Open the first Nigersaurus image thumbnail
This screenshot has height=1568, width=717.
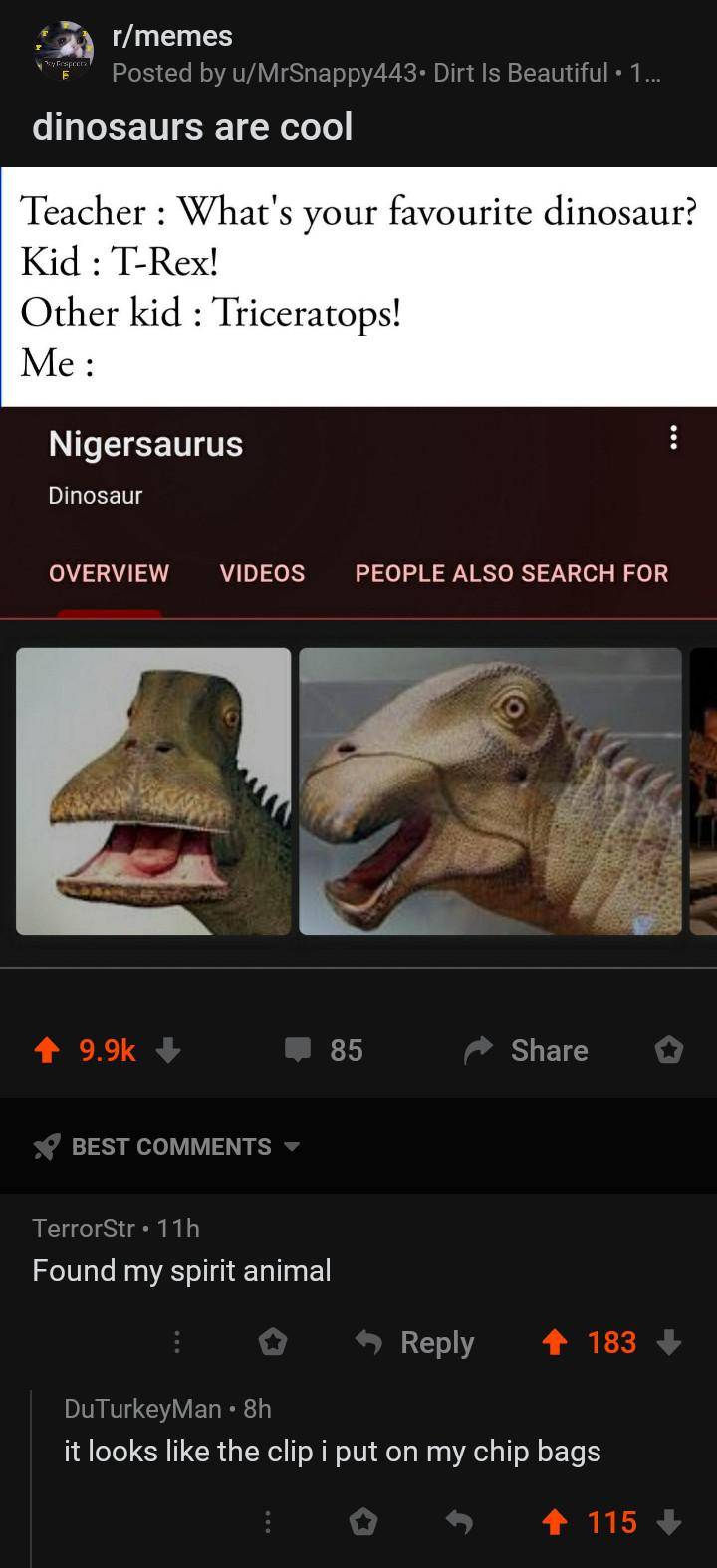[152, 791]
